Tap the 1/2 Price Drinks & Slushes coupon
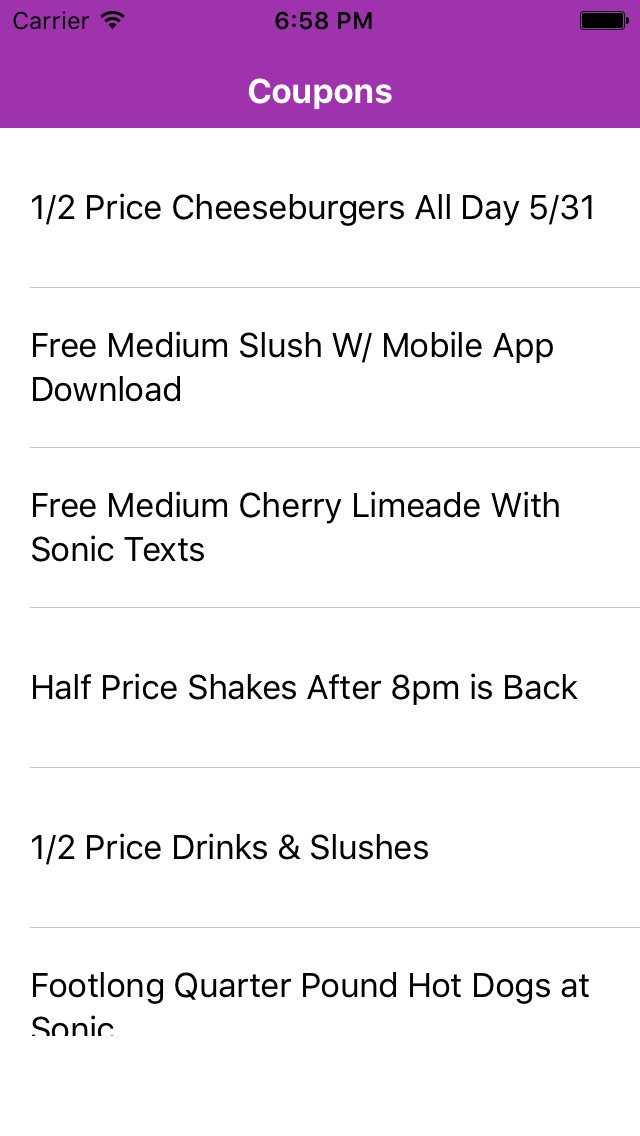Image resolution: width=640 pixels, height=1136 pixels. pyautogui.click(x=230, y=848)
